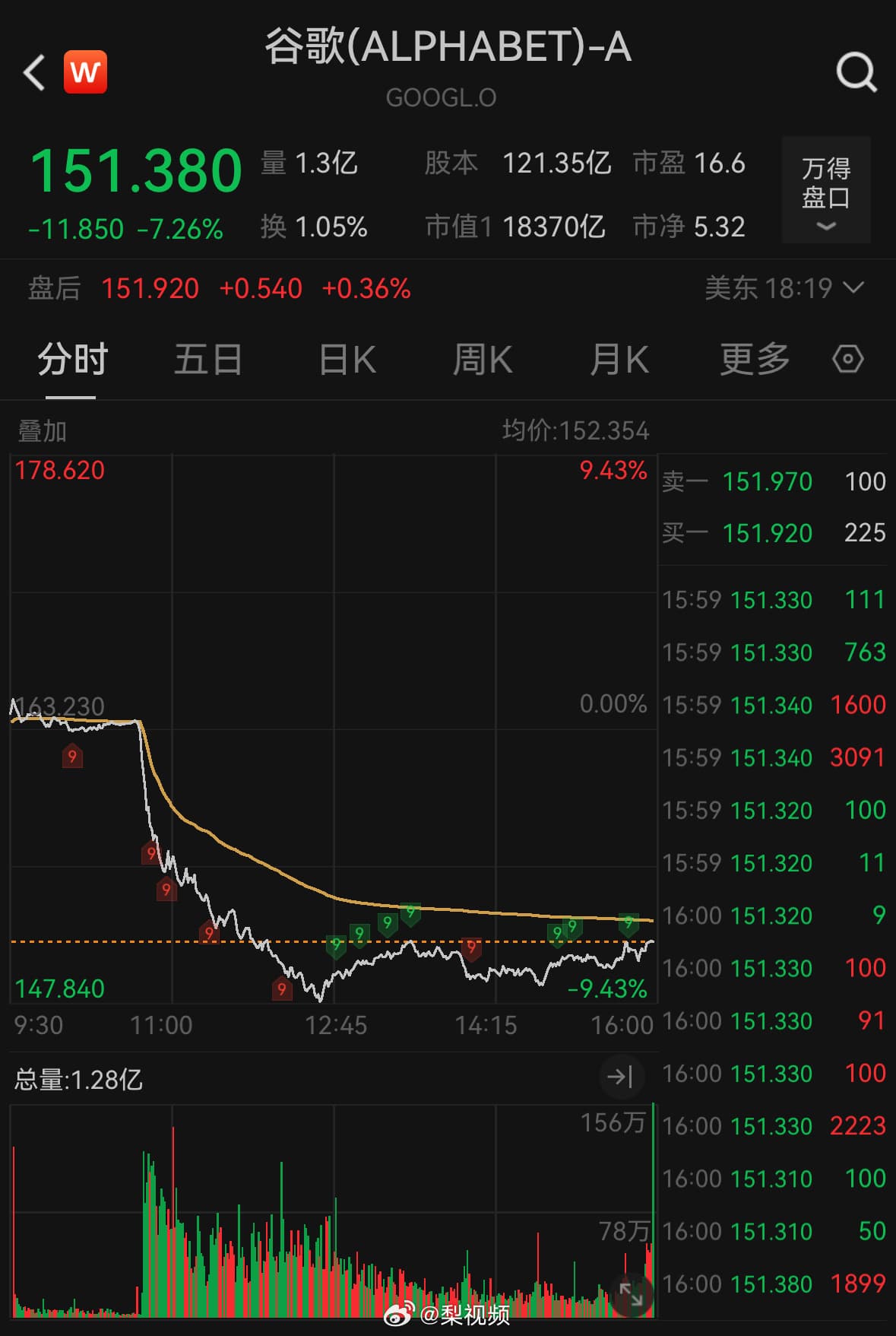Go back using the arrow icon

click(35, 73)
